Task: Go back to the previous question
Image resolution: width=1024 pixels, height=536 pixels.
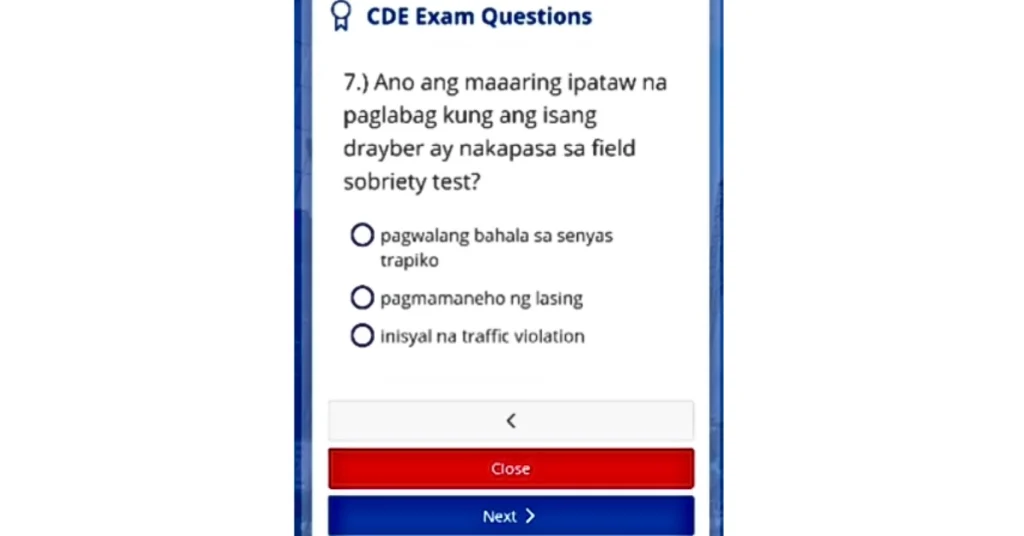Action: pos(511,421)
